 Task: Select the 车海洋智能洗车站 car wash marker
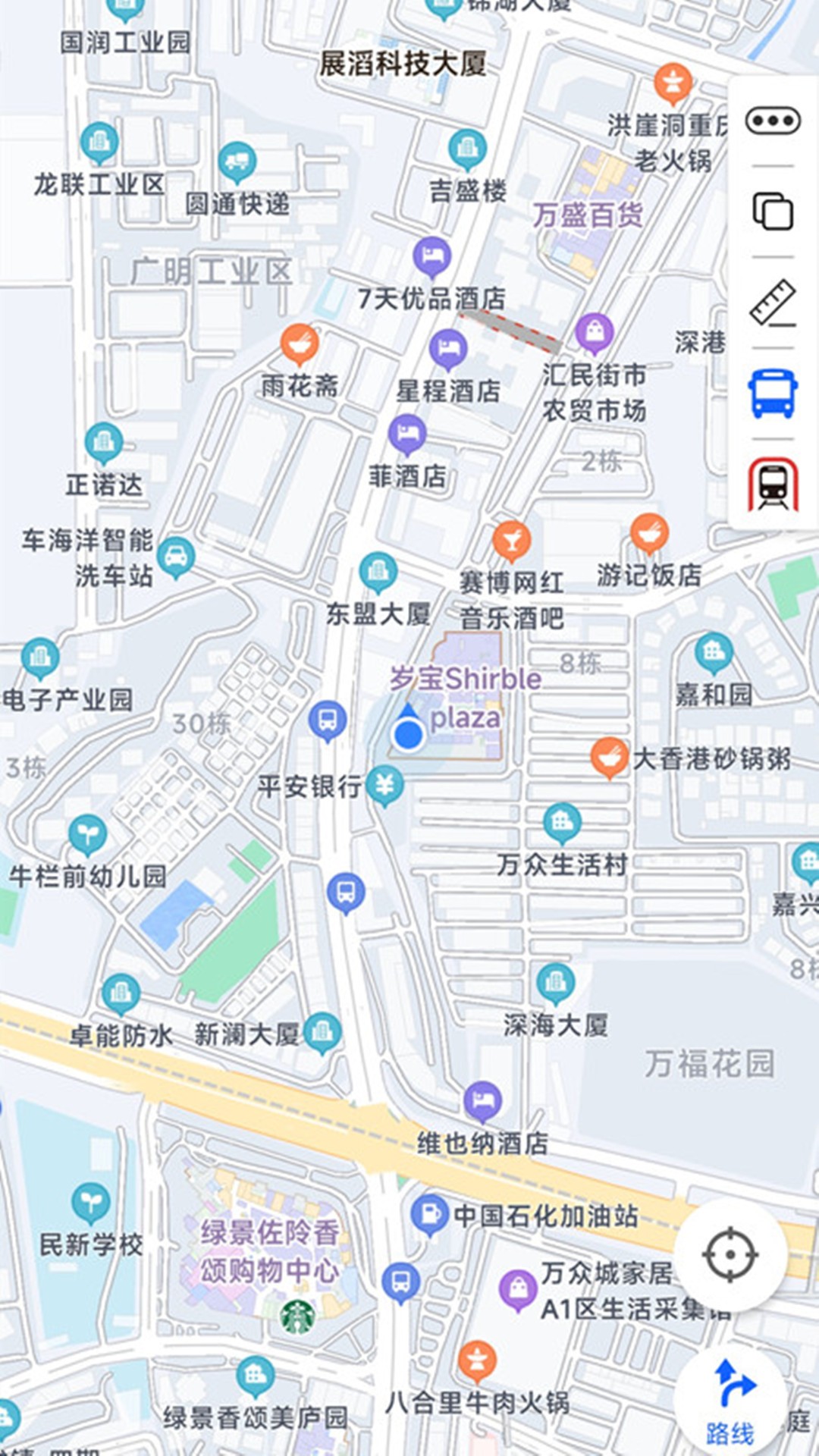(176, 554)
